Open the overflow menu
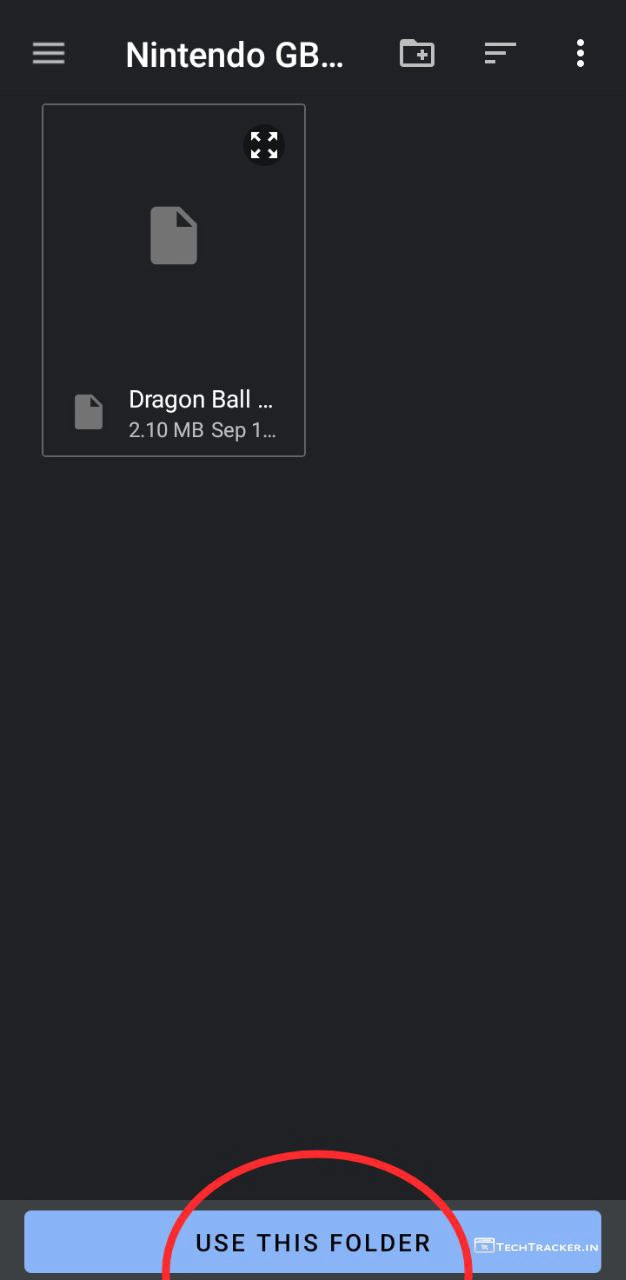 pos(580,54)
